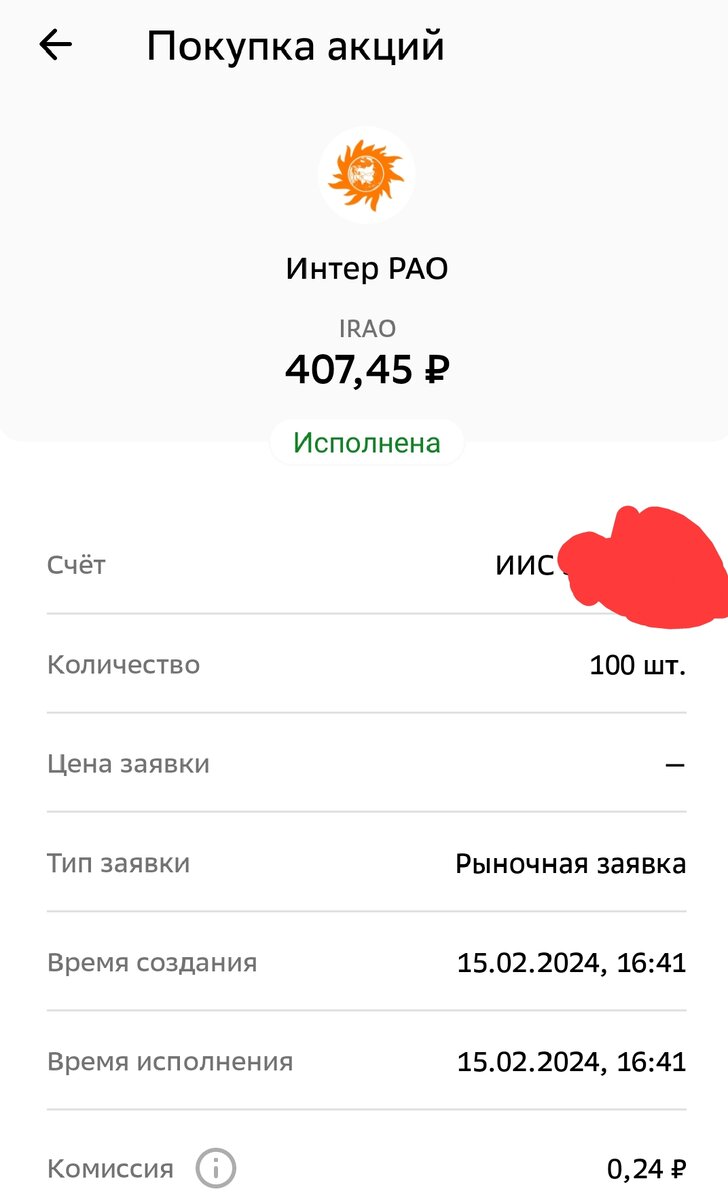728x1200 pixels.
Task: Tap the Исполнена status badge
Action: click(x=366, y=440)
